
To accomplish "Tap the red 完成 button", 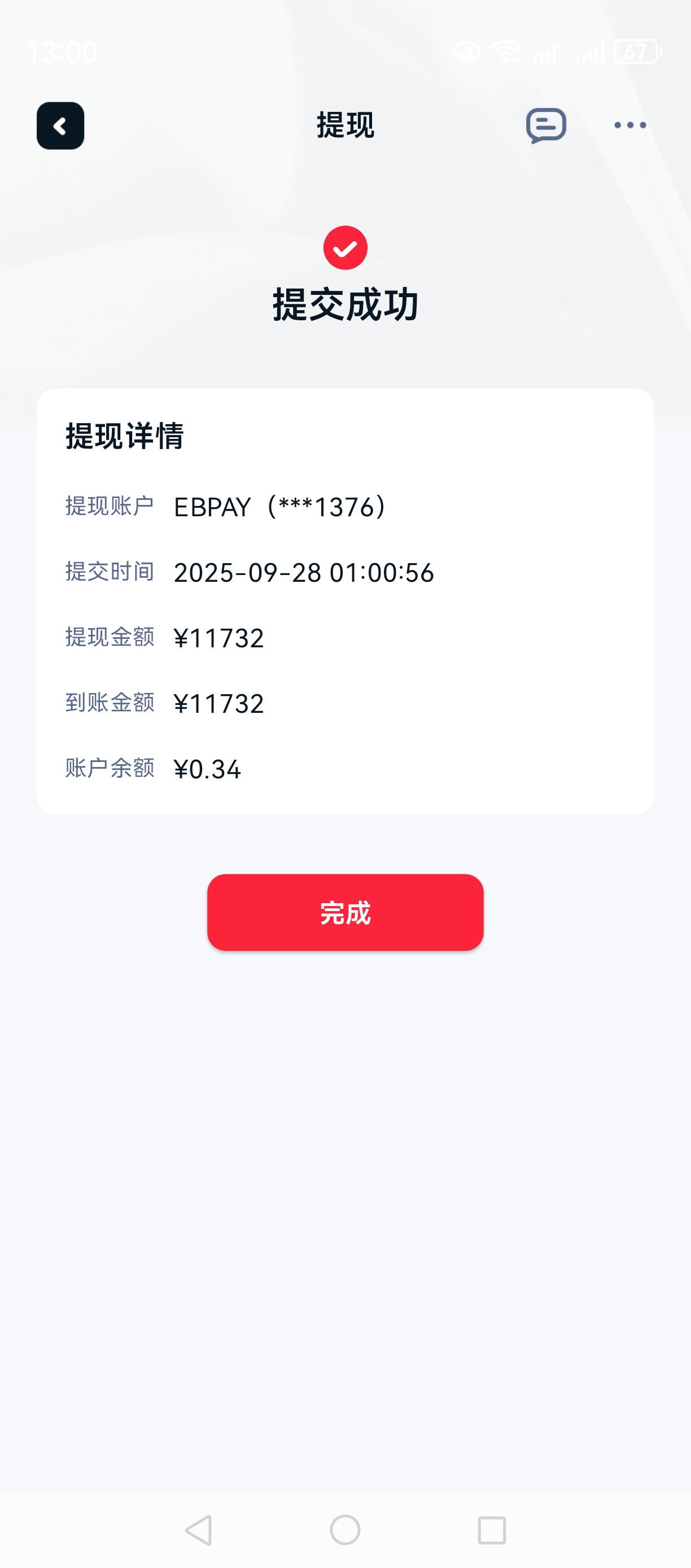I will click(345, 912).
